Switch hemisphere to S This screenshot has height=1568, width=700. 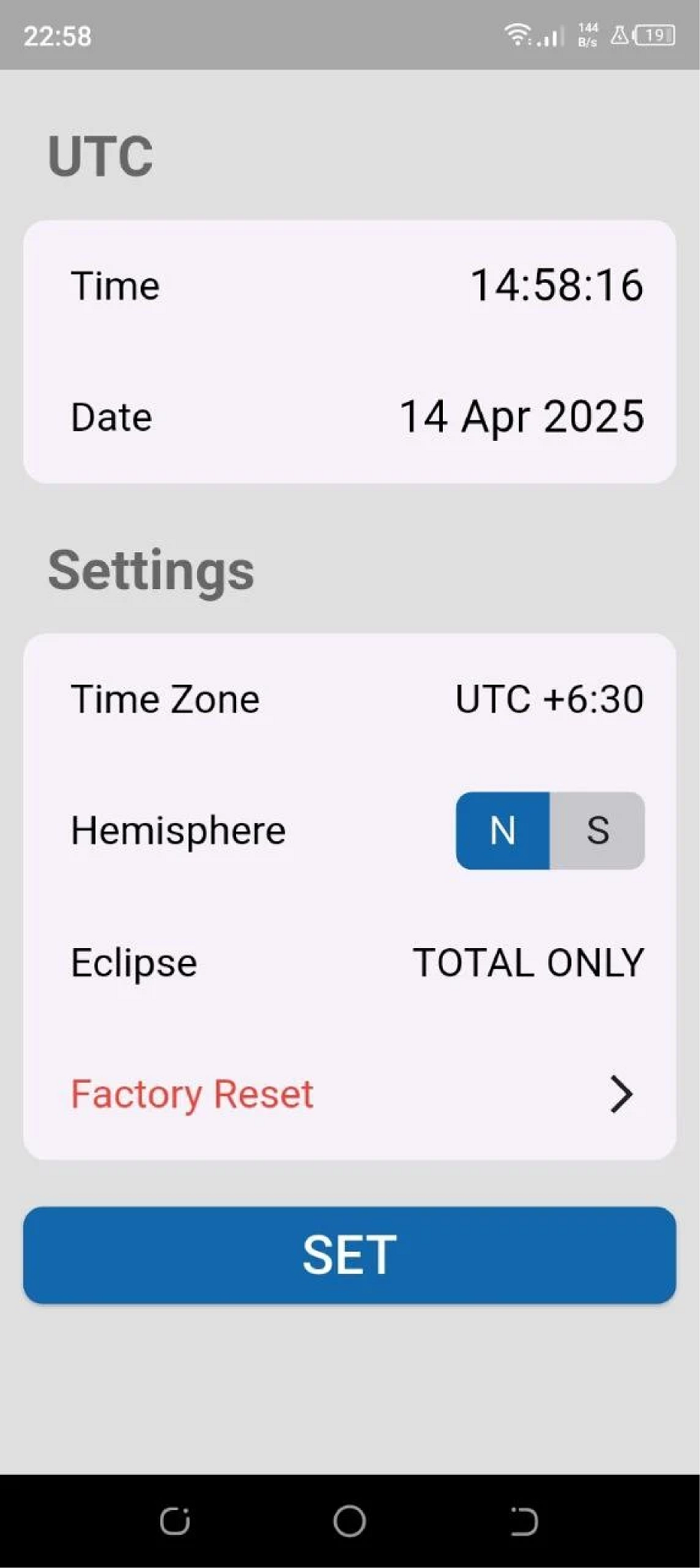point(598,831)
